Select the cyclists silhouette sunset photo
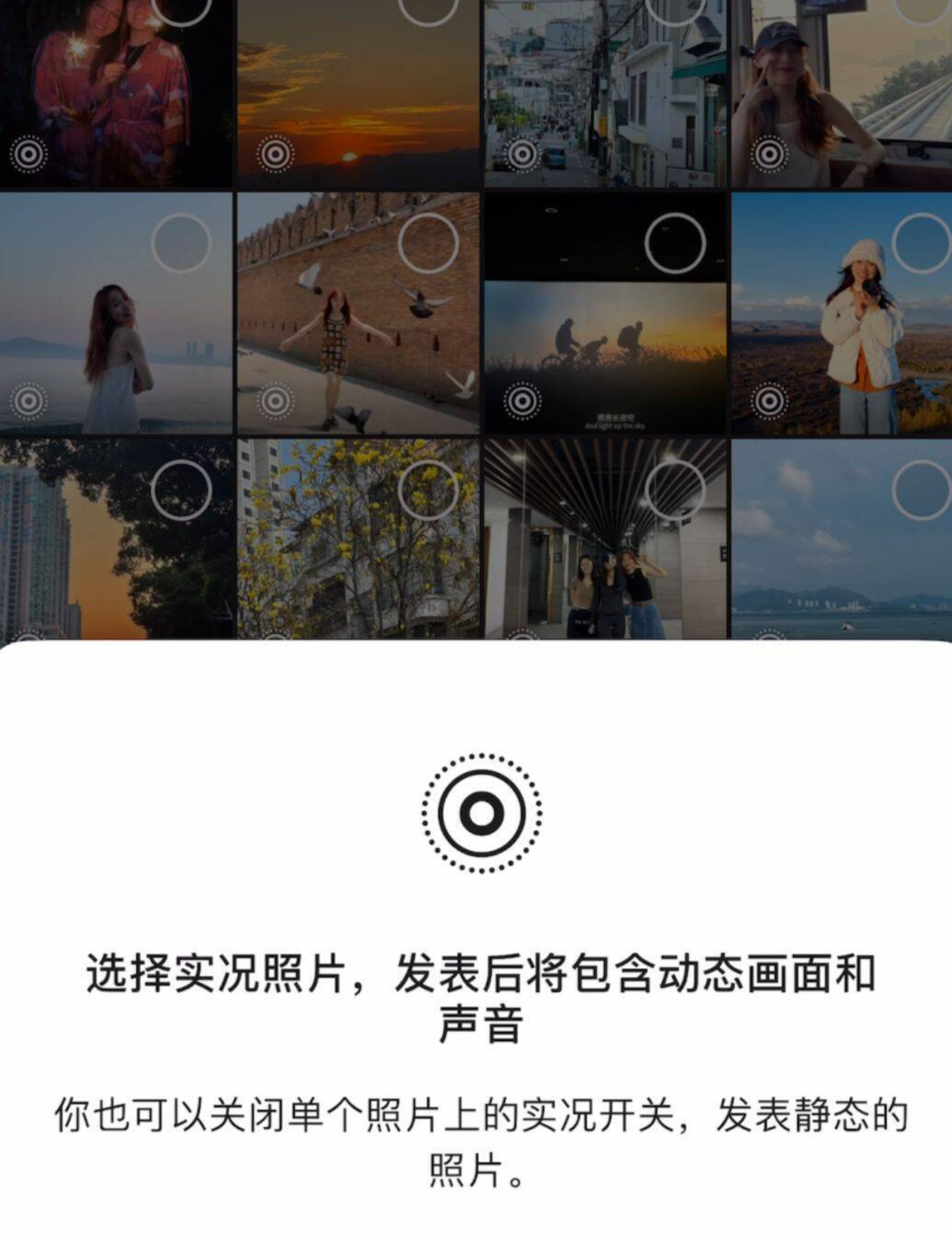The image size is (952, 1235). [675, 243]
